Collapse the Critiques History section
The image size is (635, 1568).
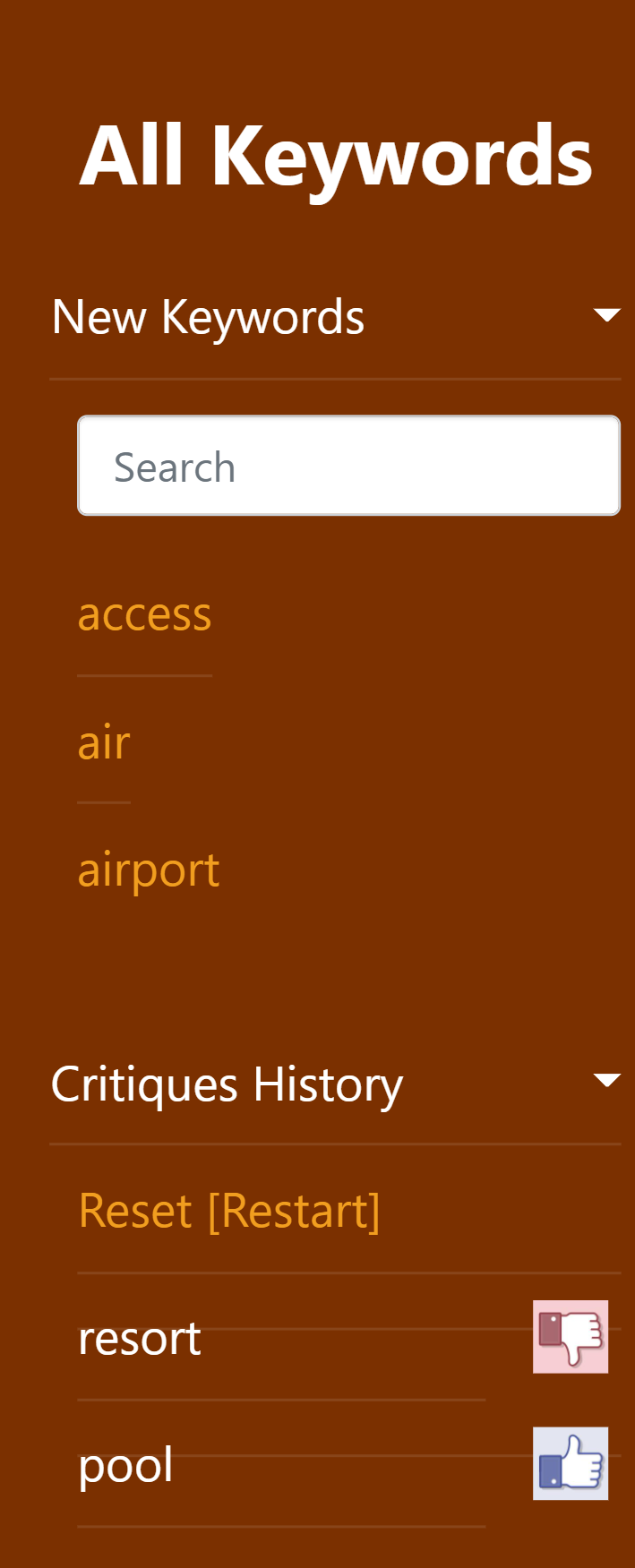tap(606, 1080)
